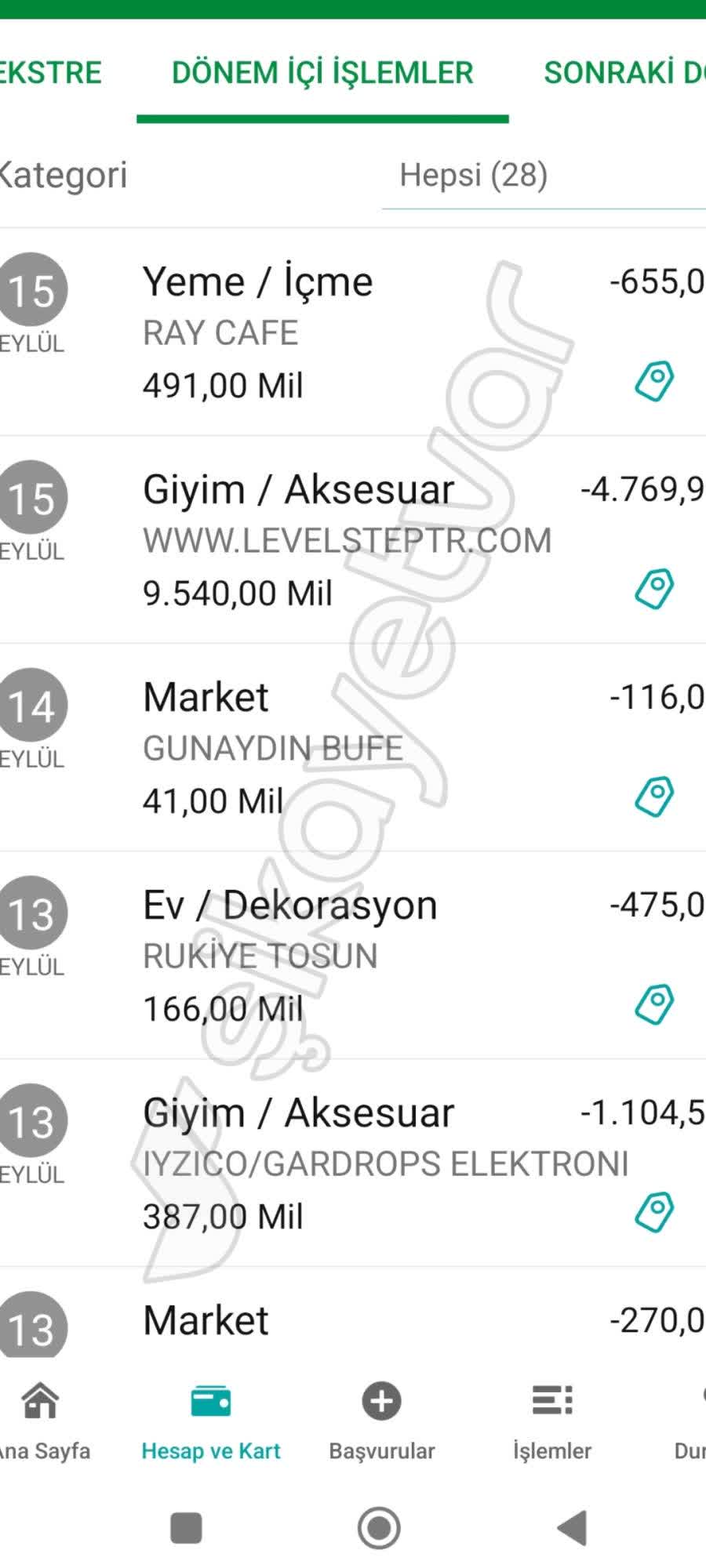Tap the Başvurular label text
This screenshot has height=1568, width=706.
tap(380, 1450)
